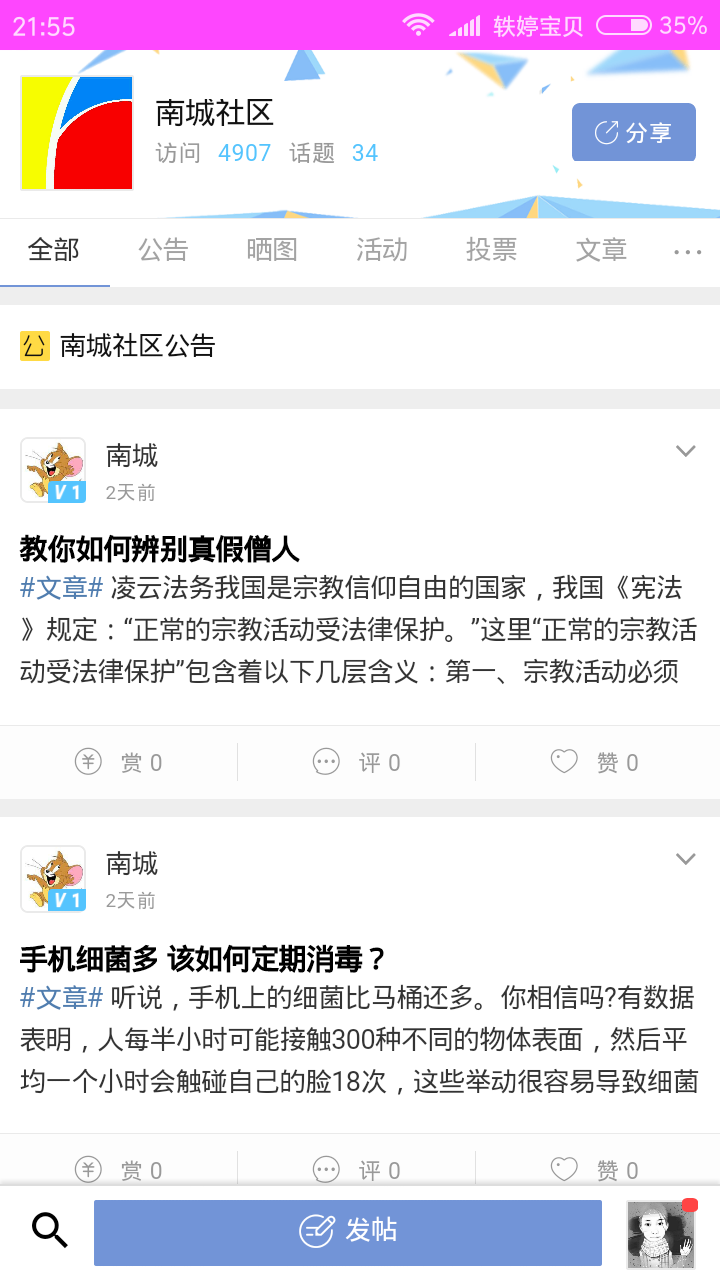The image size is (720, 1280).
Task: Open my profile avatar
Action: (660, 1233)
